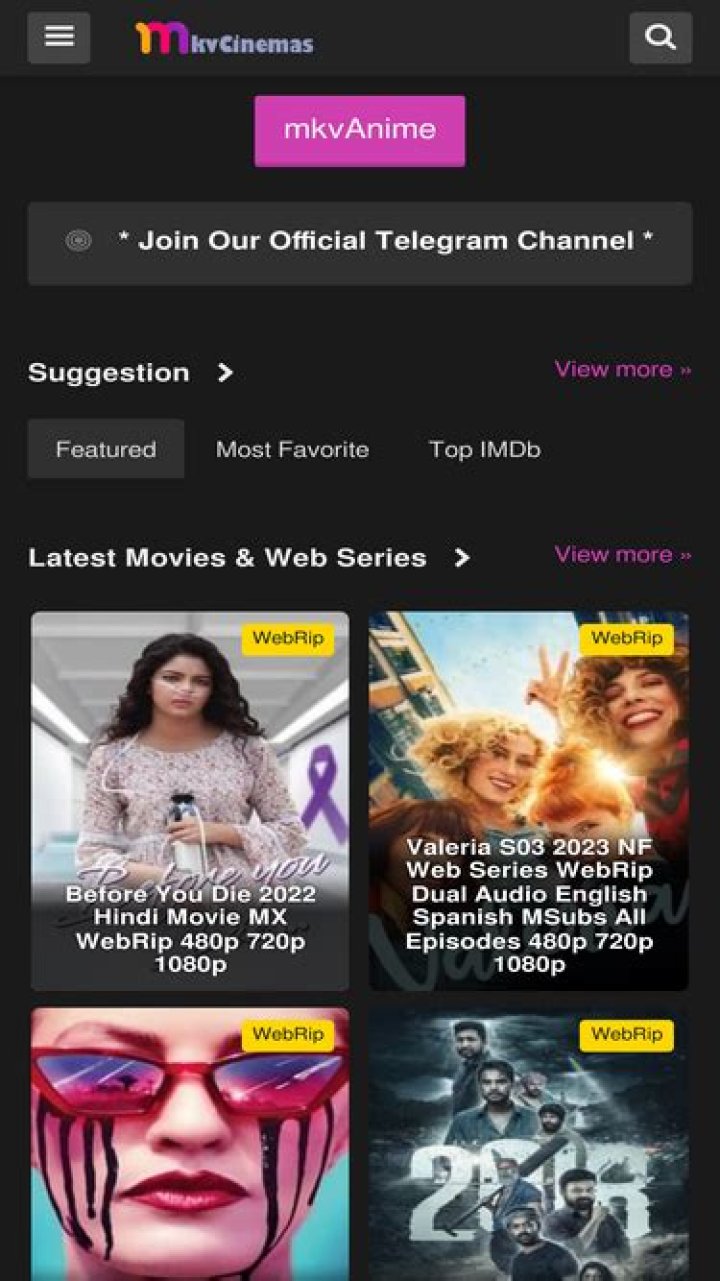Click the MkvCinemas logo

pyautogui.click(x=225, y=38)
